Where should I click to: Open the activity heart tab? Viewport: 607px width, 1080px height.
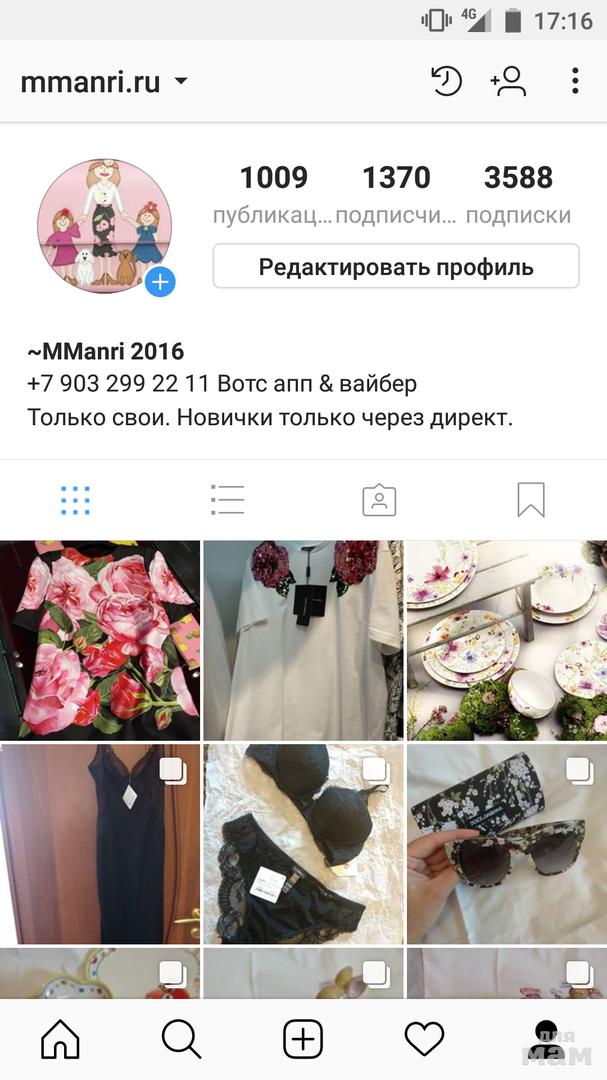424,1040
